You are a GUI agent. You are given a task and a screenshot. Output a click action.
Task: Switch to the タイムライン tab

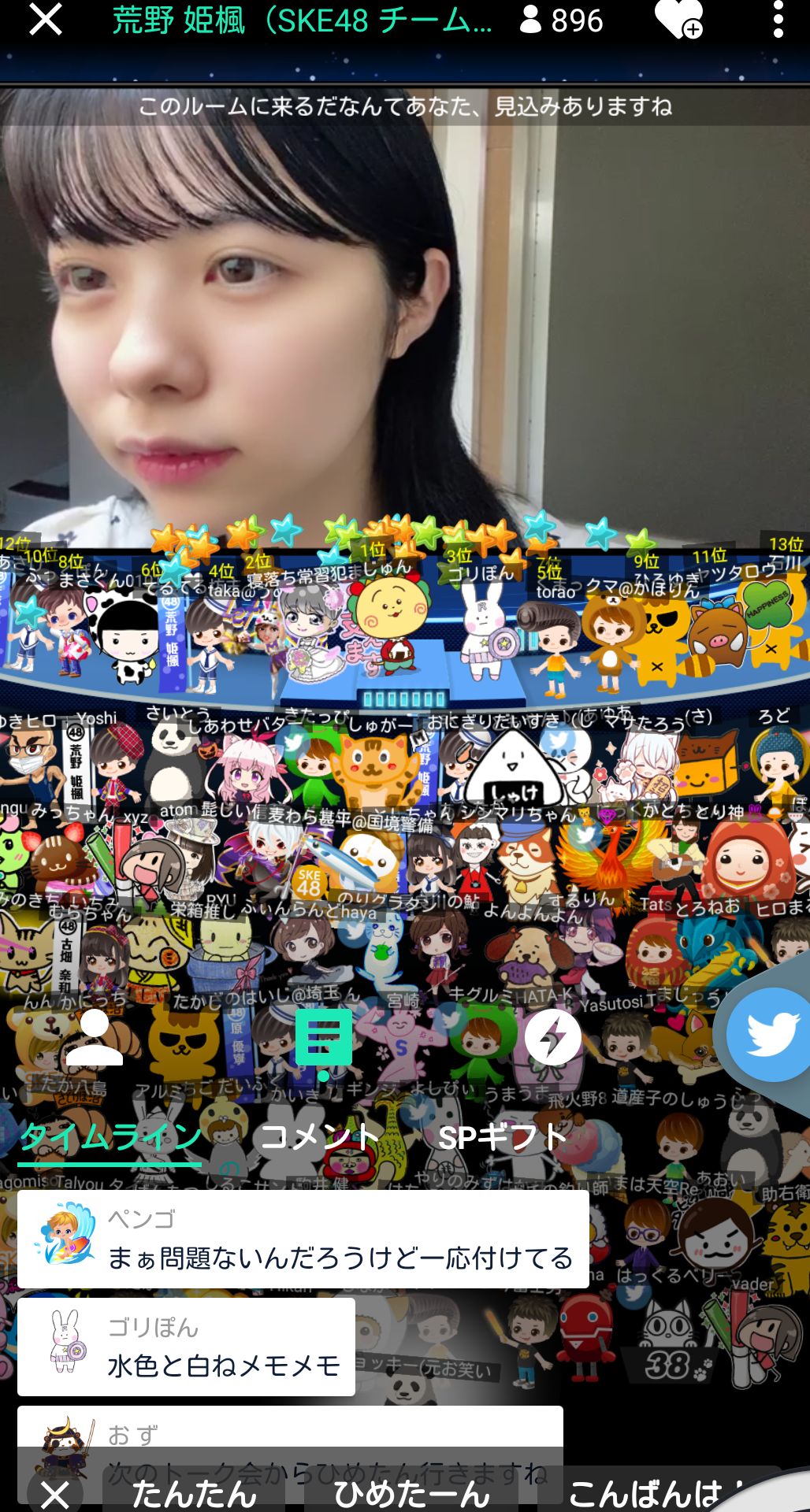110,1137
